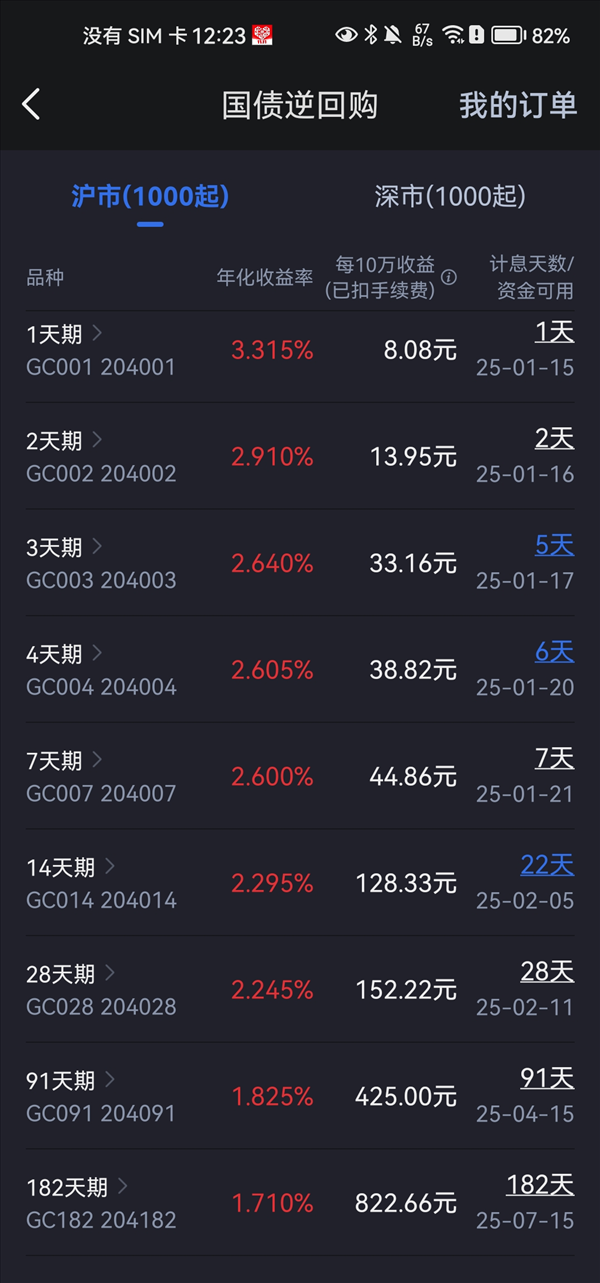The height and width of the screenshot is (1283, 600).
Task: Tap the 5天 interest-days link
Action: (555, 545)
